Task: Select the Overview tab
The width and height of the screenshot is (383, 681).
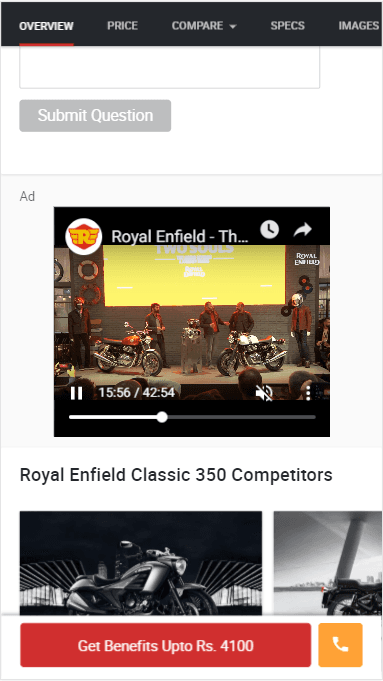Action: tap(46, 26)
